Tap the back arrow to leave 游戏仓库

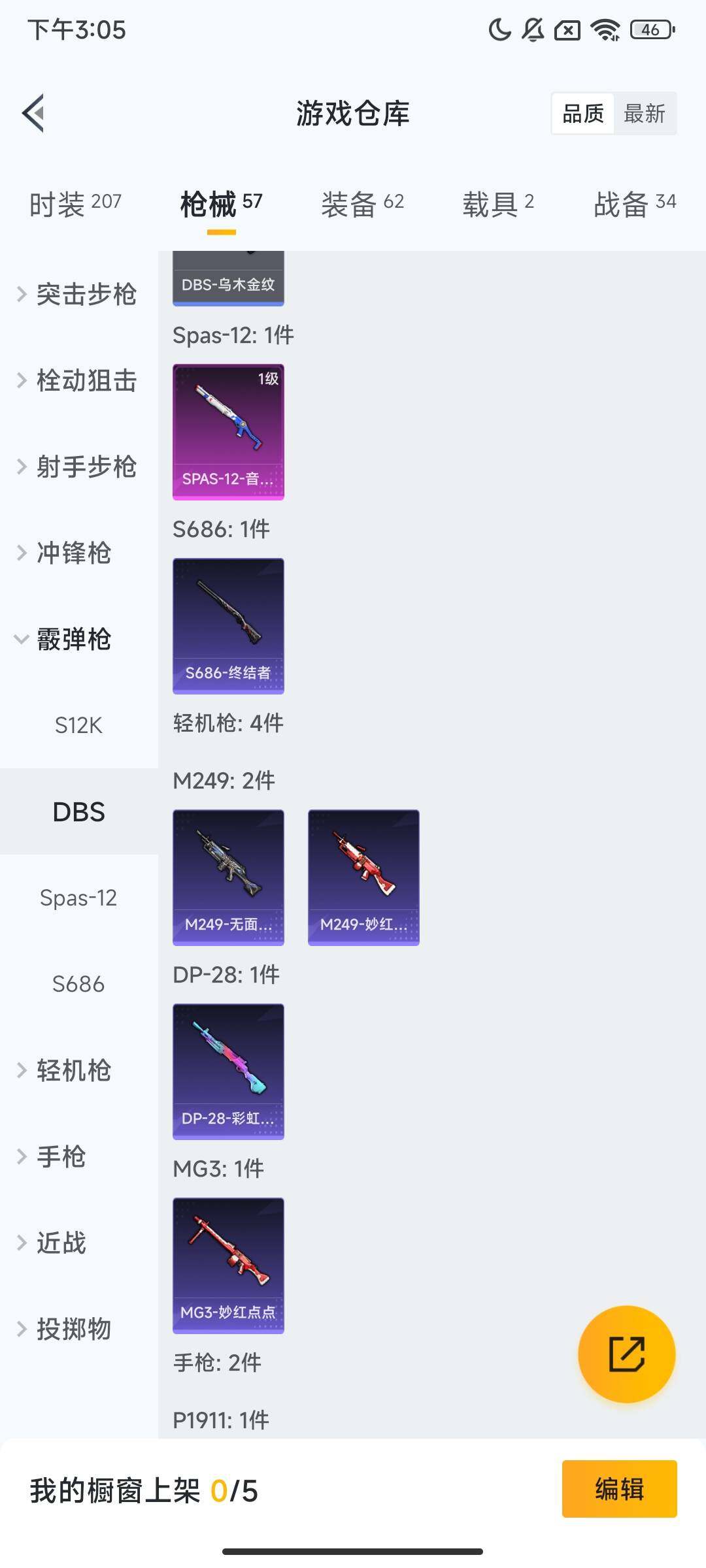pyautogui.click(x=33, y=113)
